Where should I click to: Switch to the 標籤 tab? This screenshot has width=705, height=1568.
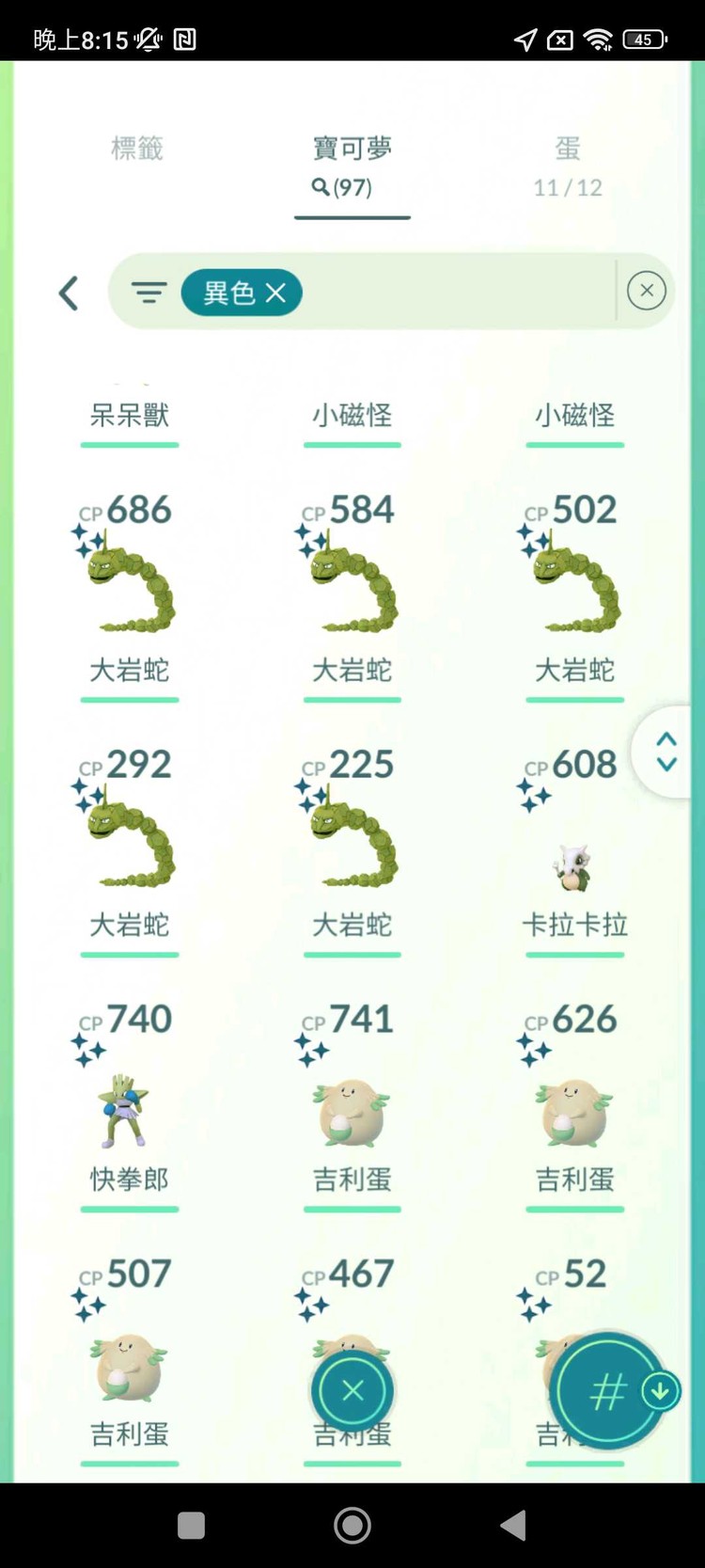point(136,149)
